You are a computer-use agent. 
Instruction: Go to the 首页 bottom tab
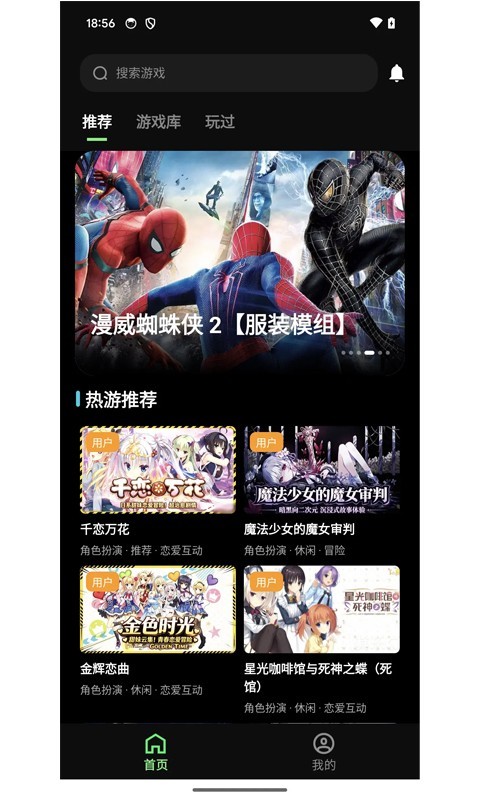tap(156, 752)
